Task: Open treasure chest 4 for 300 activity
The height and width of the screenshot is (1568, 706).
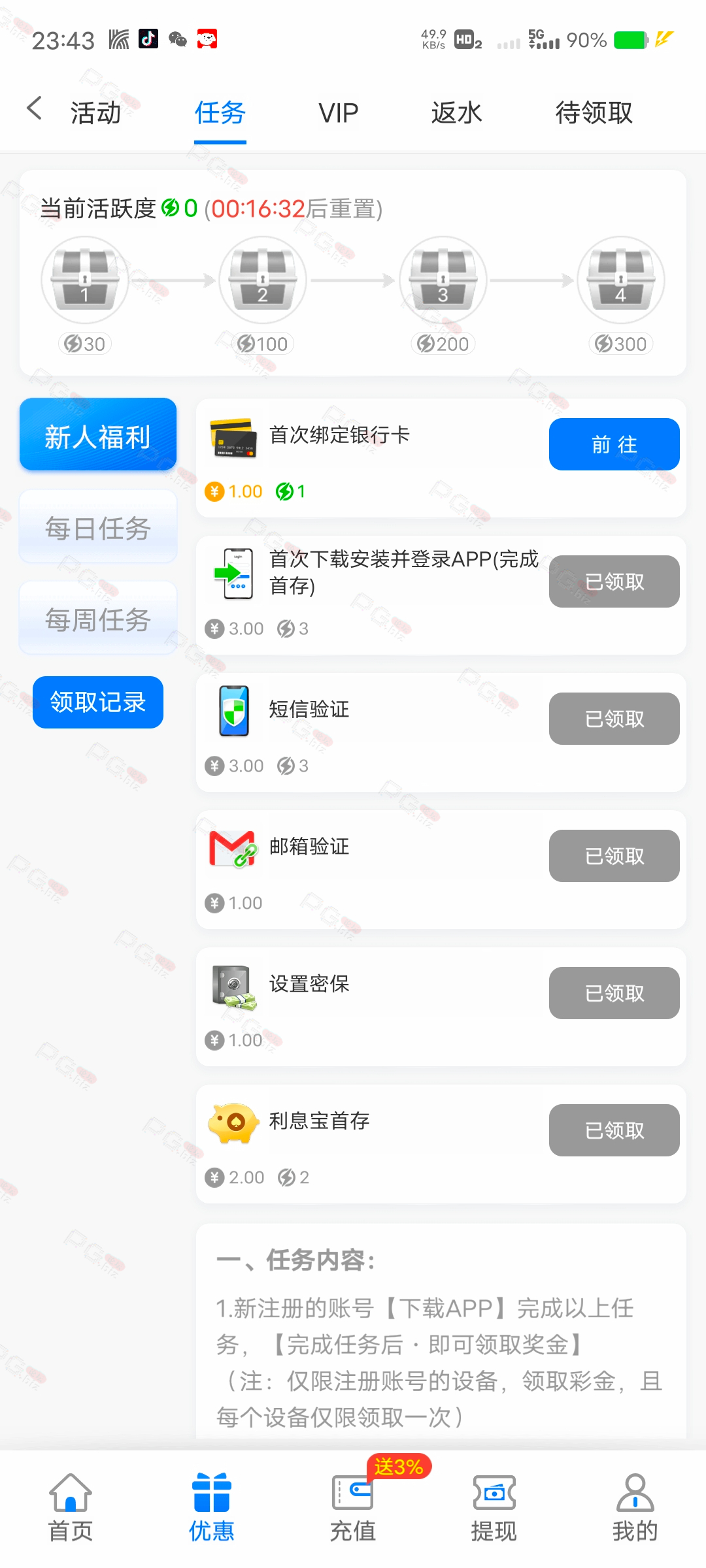Action: click(621, 280)
